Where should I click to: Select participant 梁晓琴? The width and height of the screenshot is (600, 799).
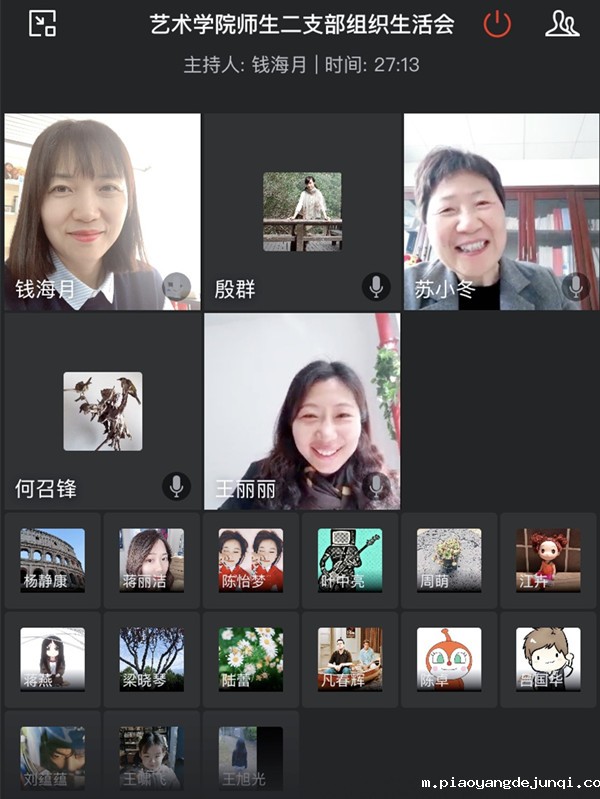(x=151, y=659)
